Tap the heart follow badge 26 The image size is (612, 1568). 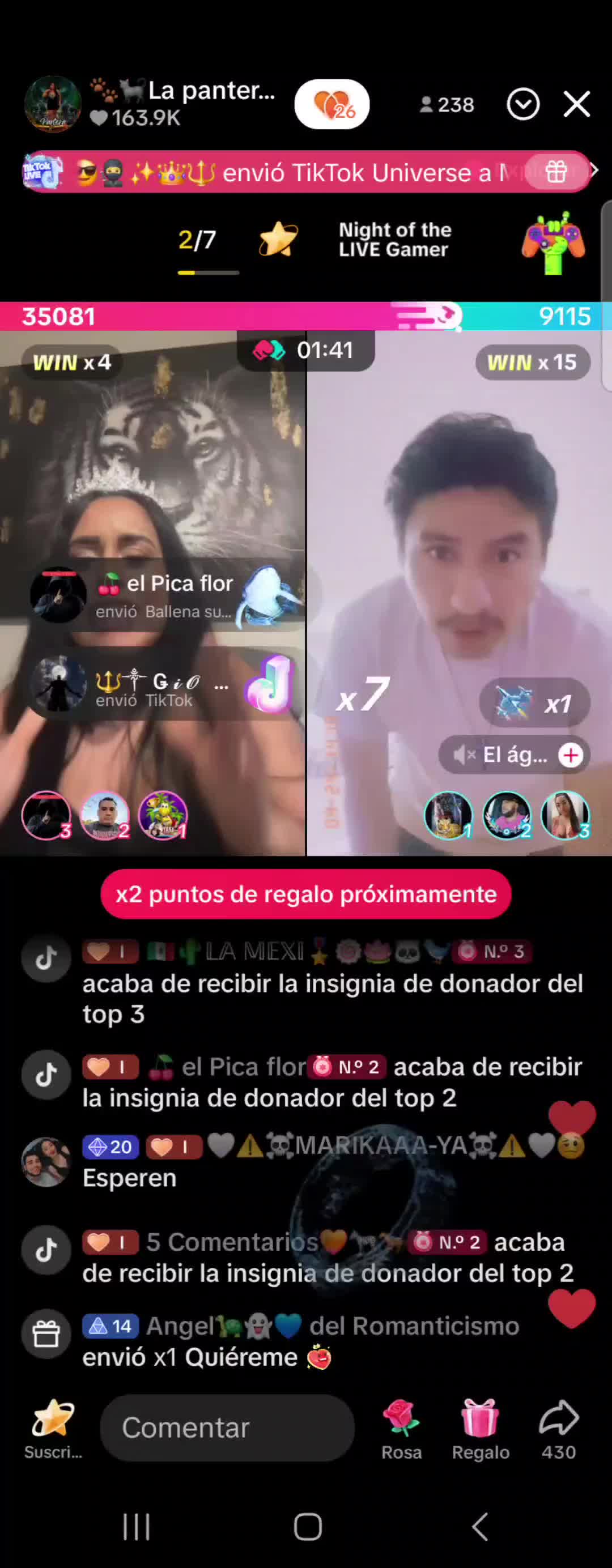332,105
